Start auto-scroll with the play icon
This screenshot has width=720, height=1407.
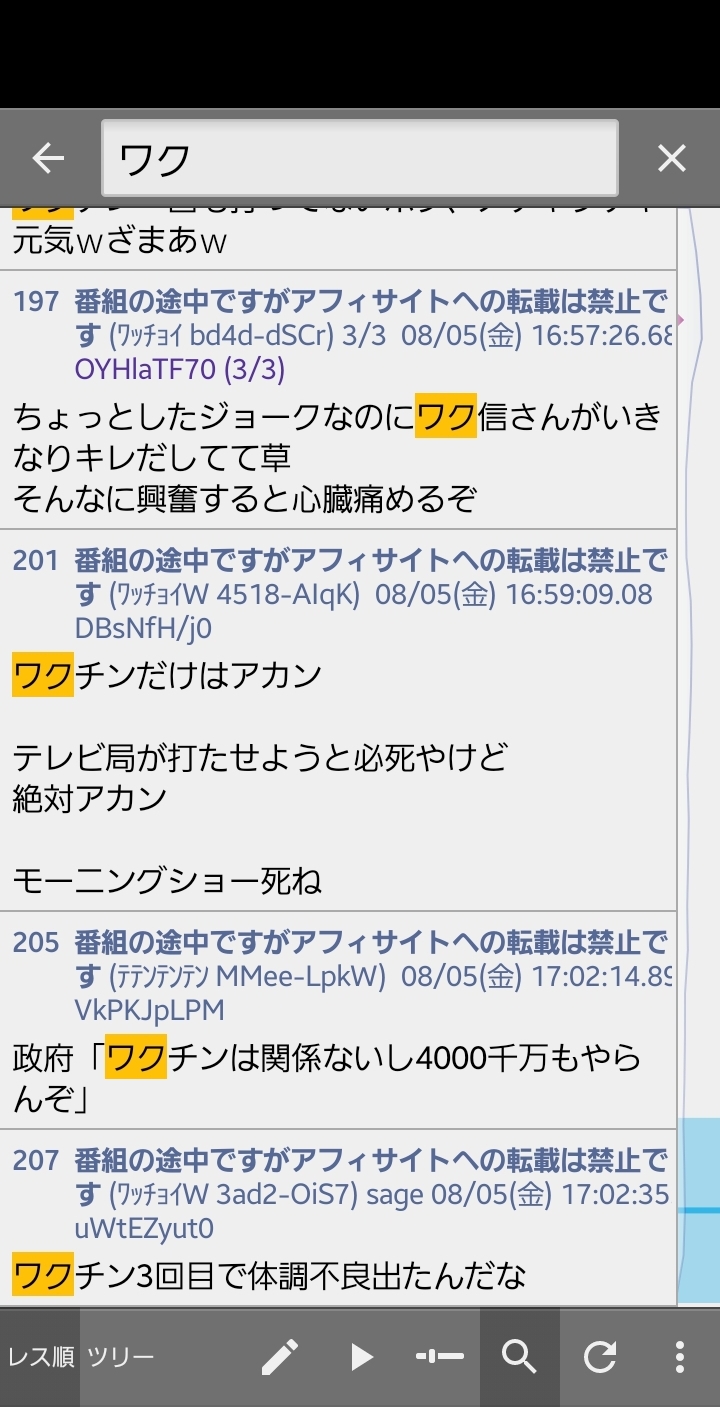[x=361, y=1357]
